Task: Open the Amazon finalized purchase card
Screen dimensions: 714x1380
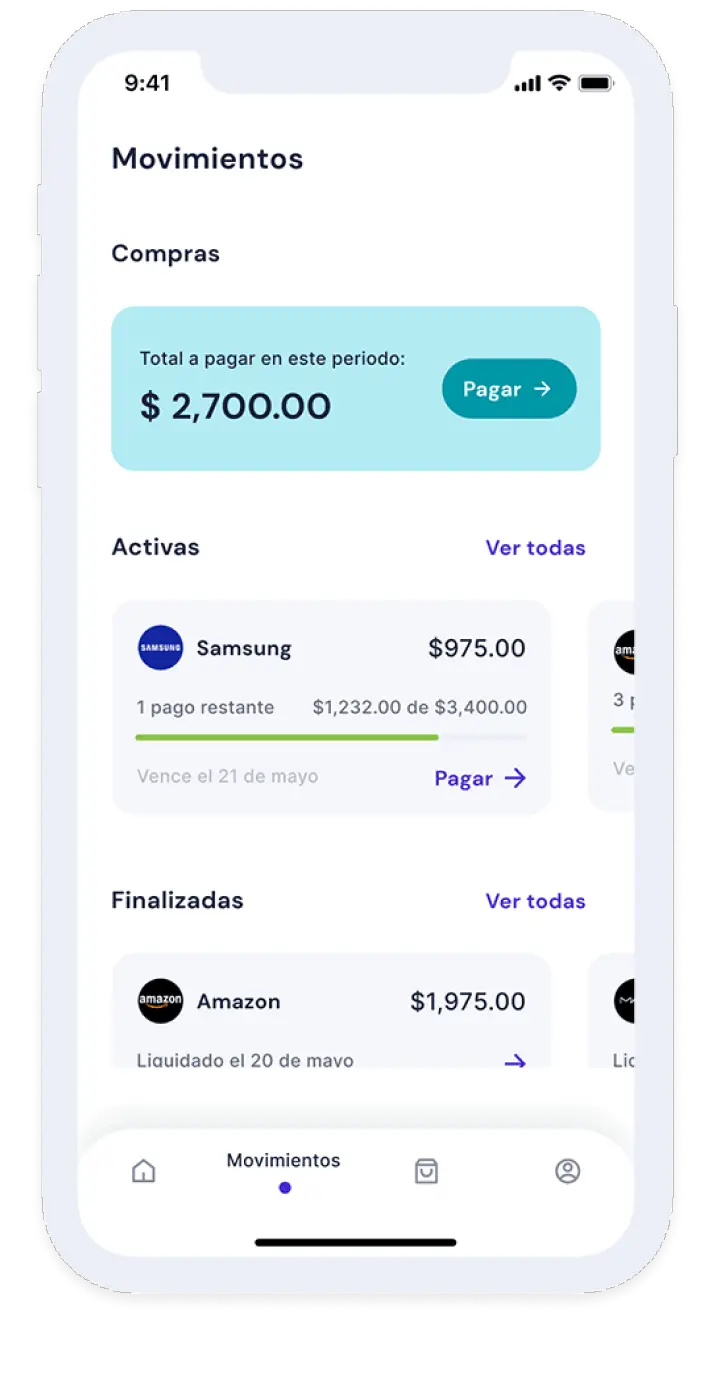Action: (x=331, y=1011)
